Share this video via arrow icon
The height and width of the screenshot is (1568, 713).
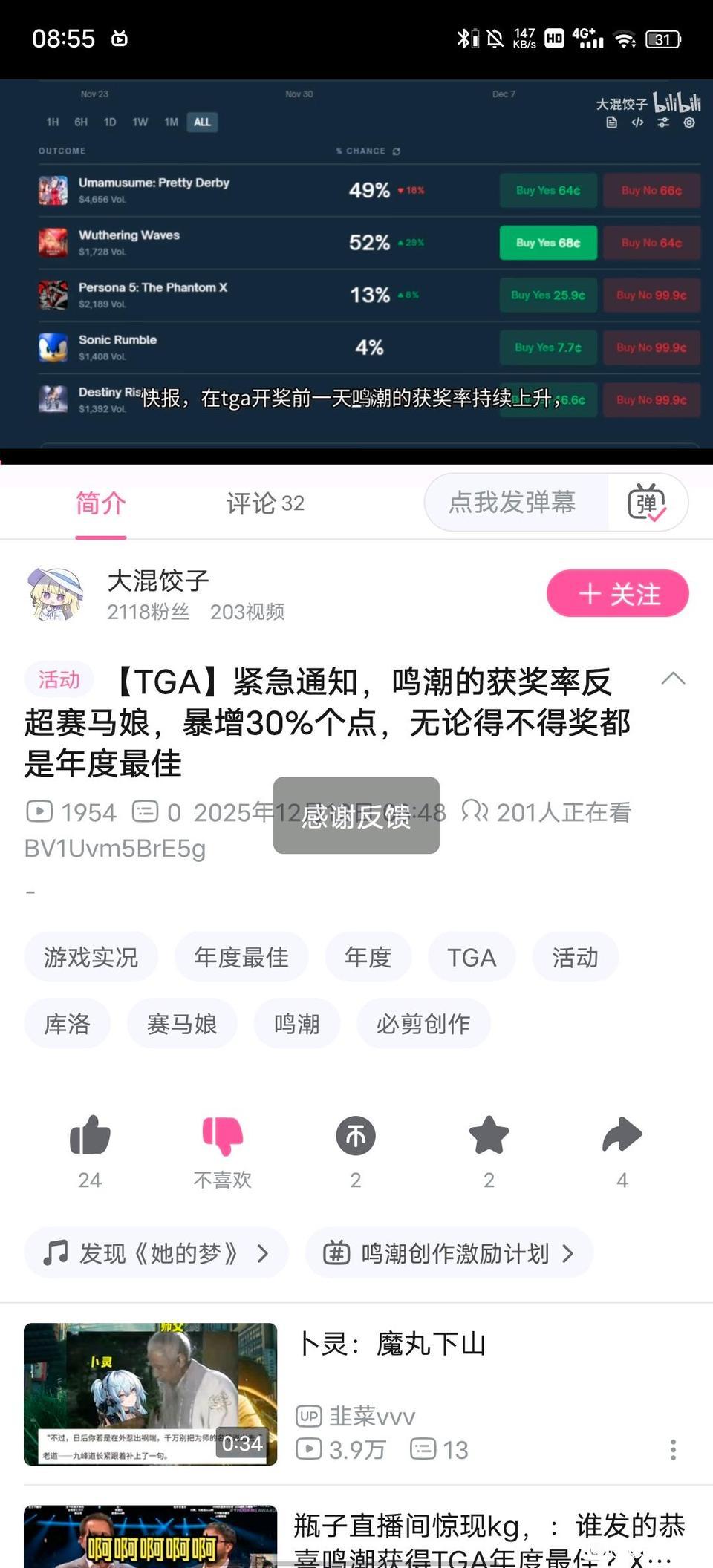[x=622, y=1136]
